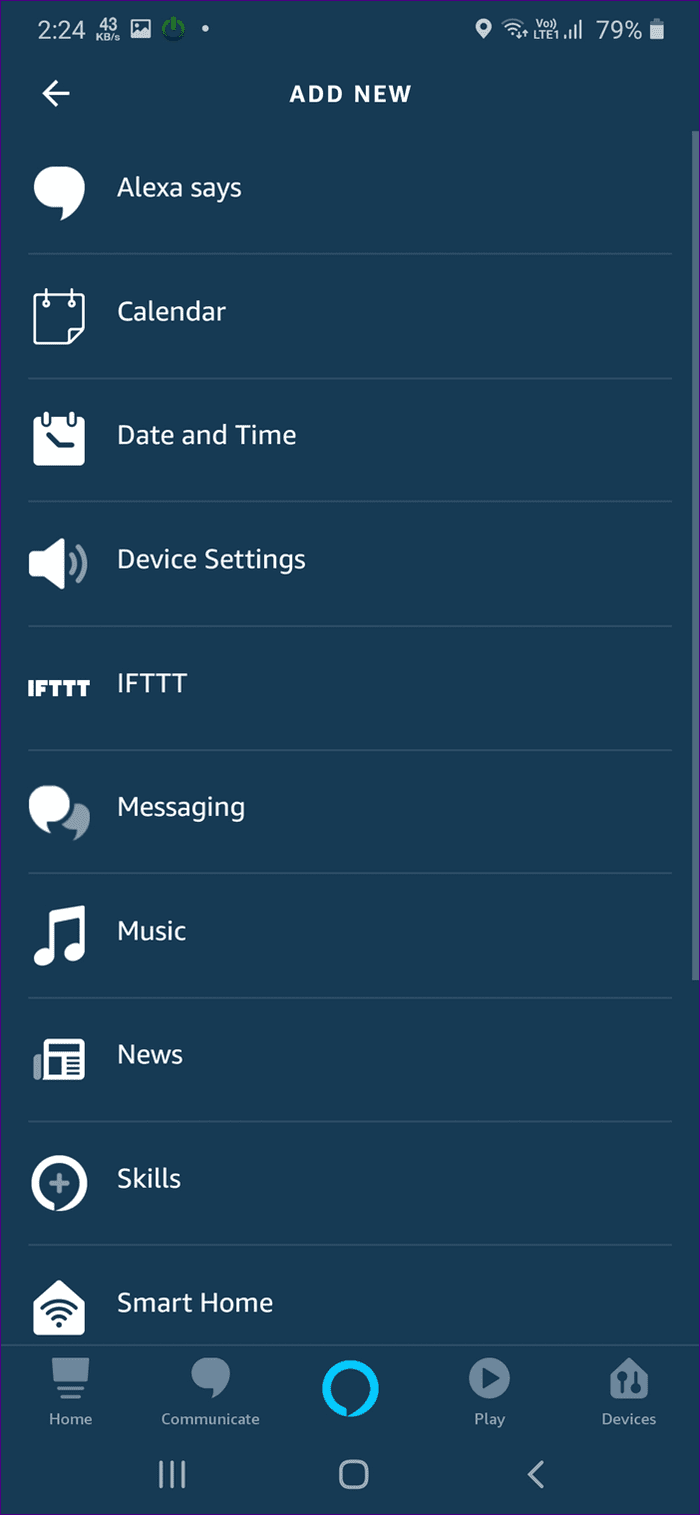Switch to the Devices tab
Screen dimensions: 700x1515
[629, 1391]
